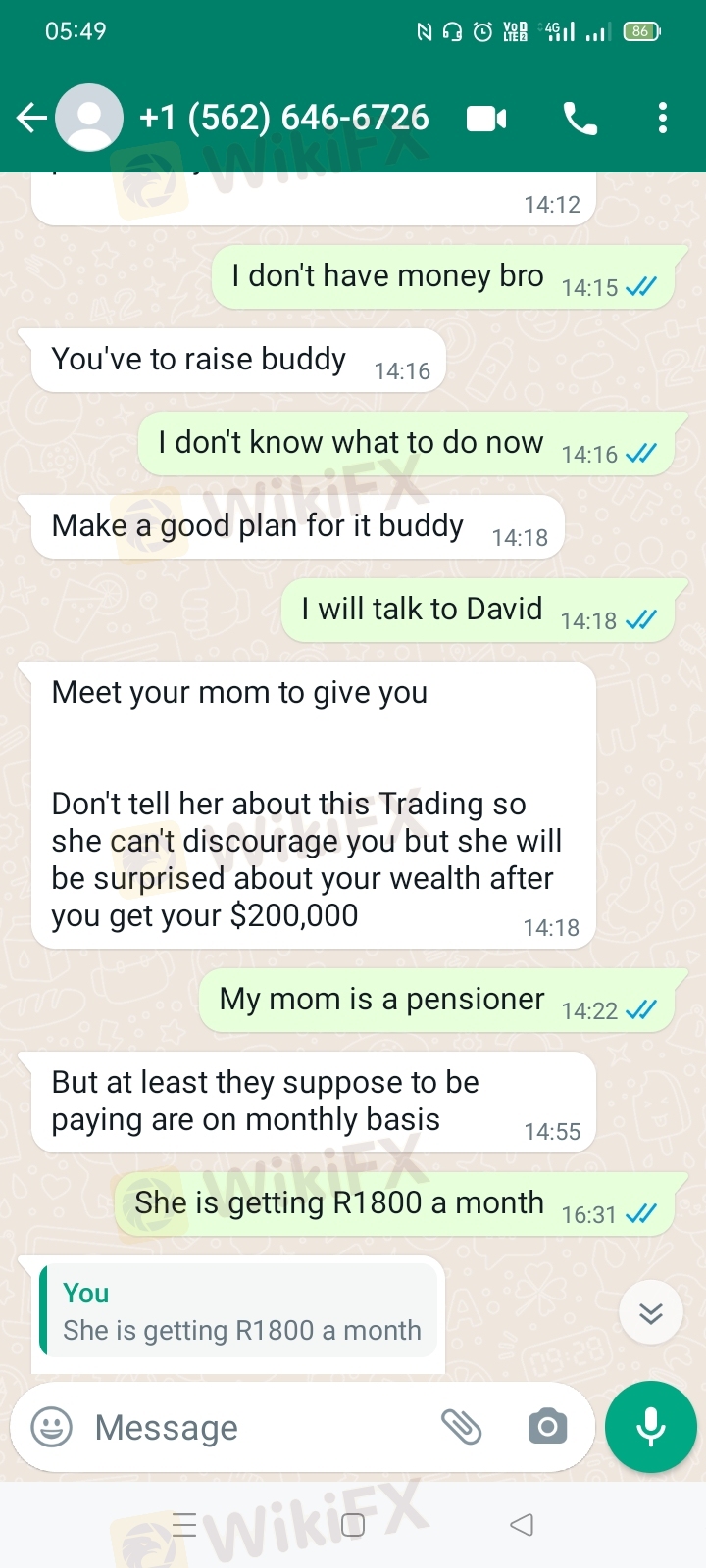Tap the quoted "She is getting R1800" reply
Image resolution: width=706 pixels, height=1568 pixels.
click(238, 1311)
